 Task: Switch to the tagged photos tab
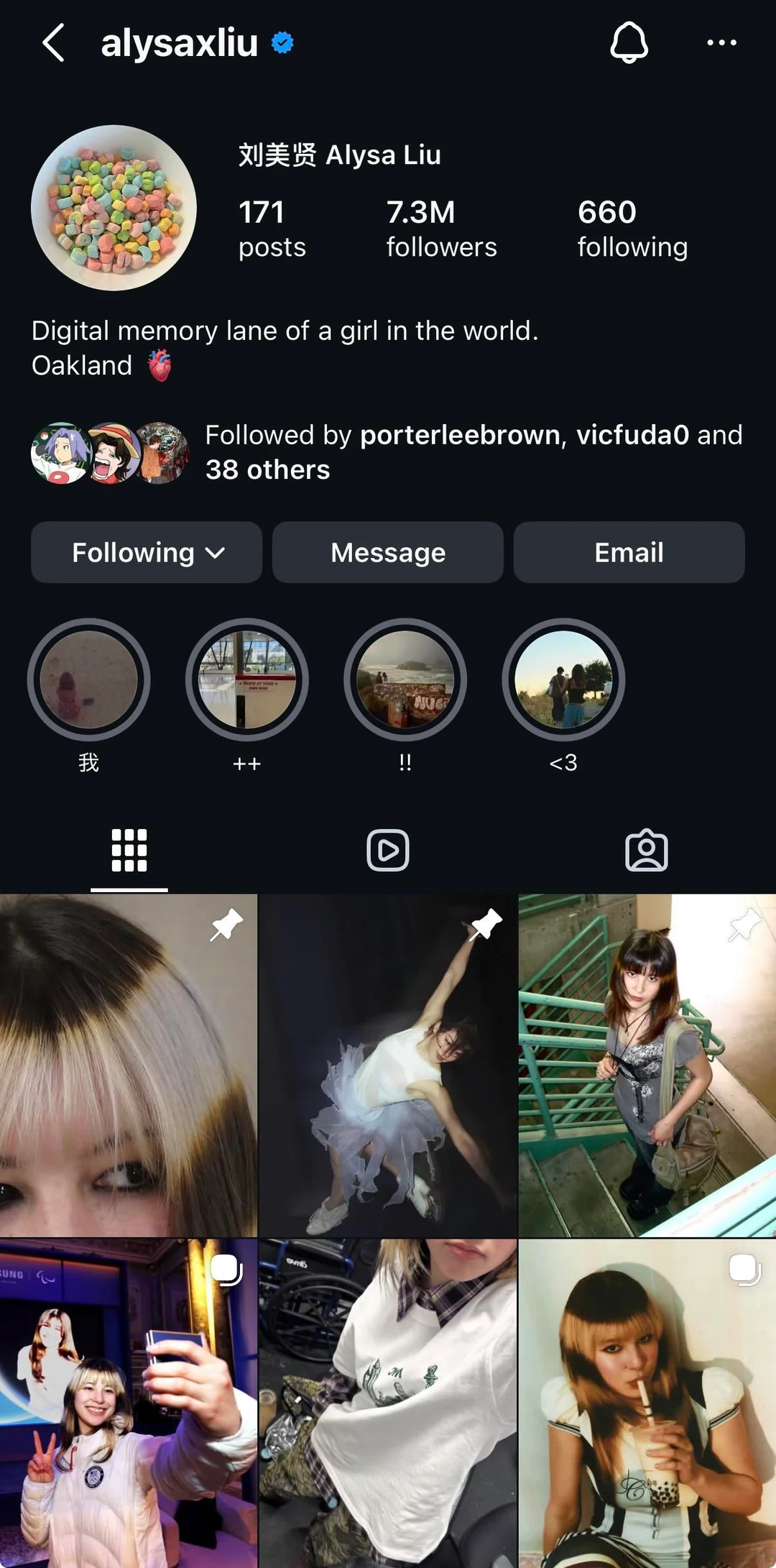(x=647, y=851)
